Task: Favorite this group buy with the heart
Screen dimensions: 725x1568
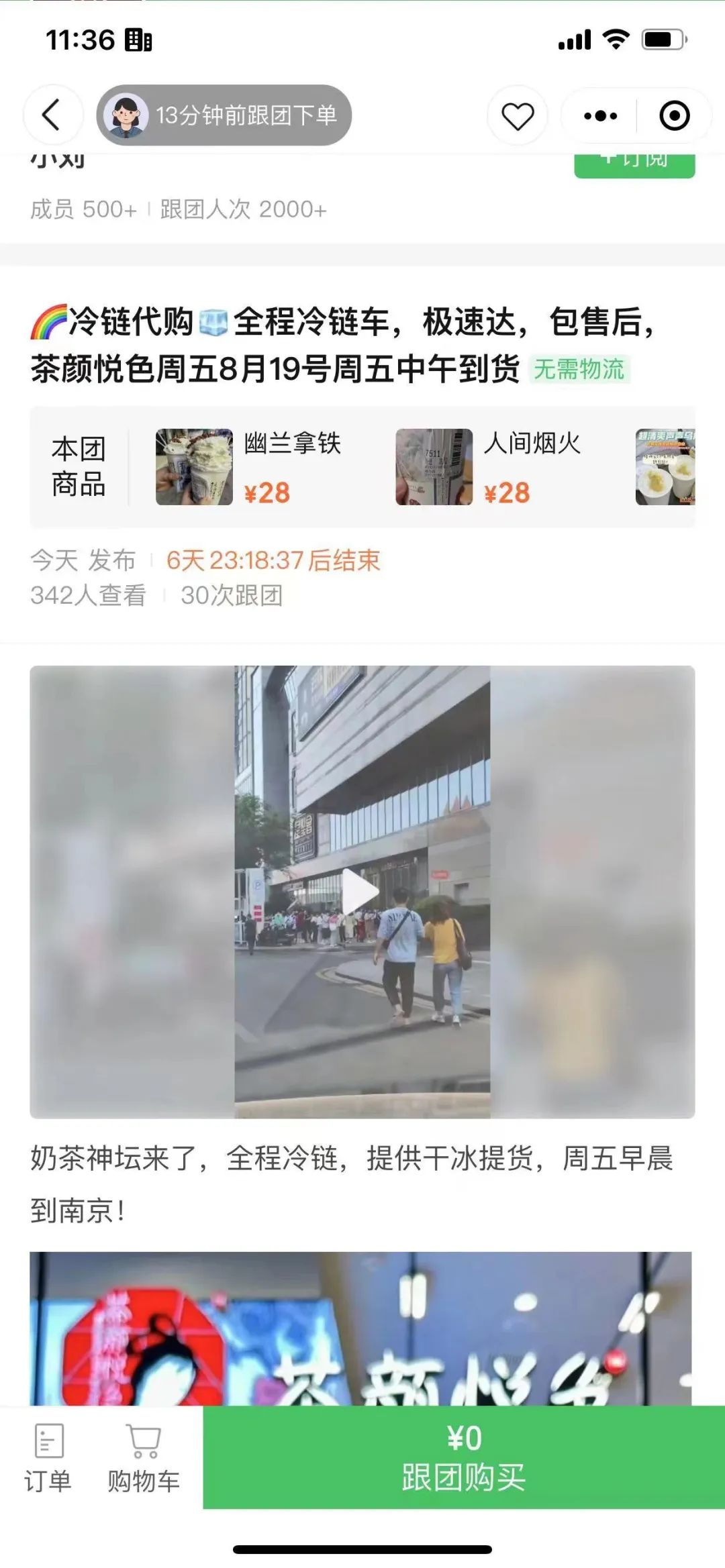Action: pos(518,116)
